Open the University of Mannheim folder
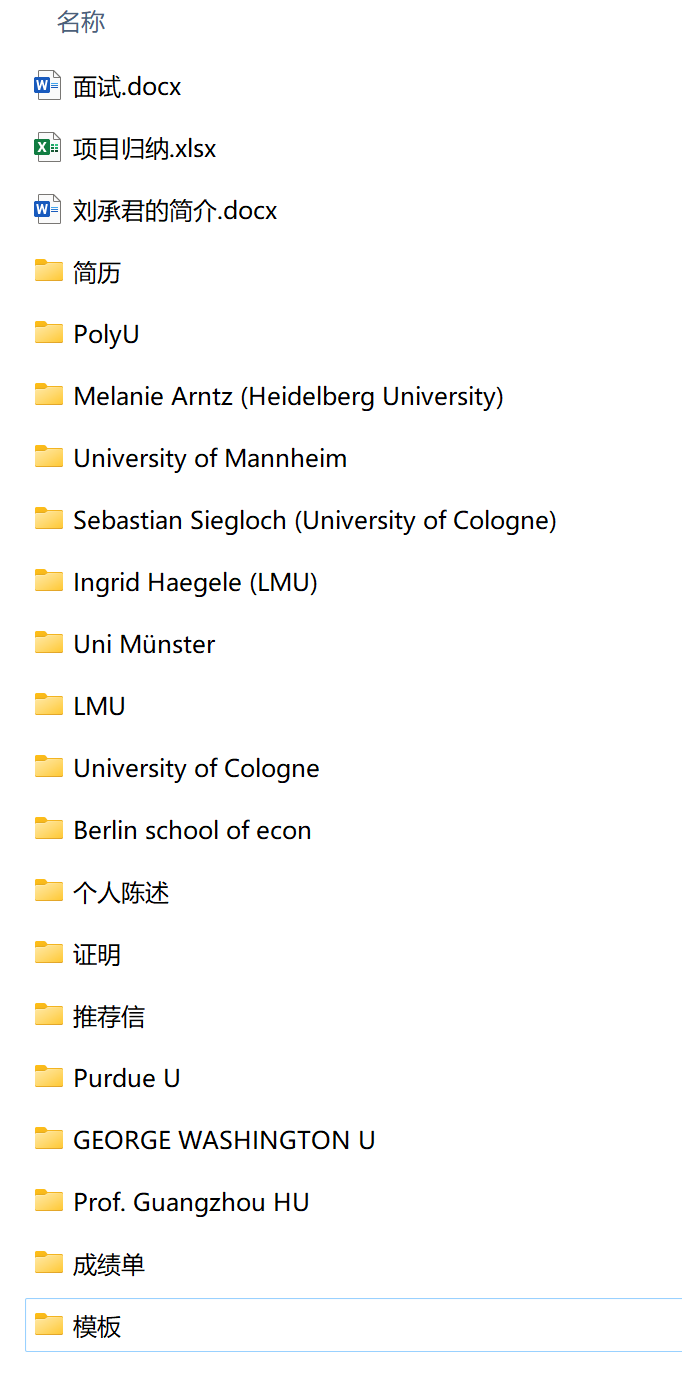This screenshot has height=1378, width=682. coord(210,459)
